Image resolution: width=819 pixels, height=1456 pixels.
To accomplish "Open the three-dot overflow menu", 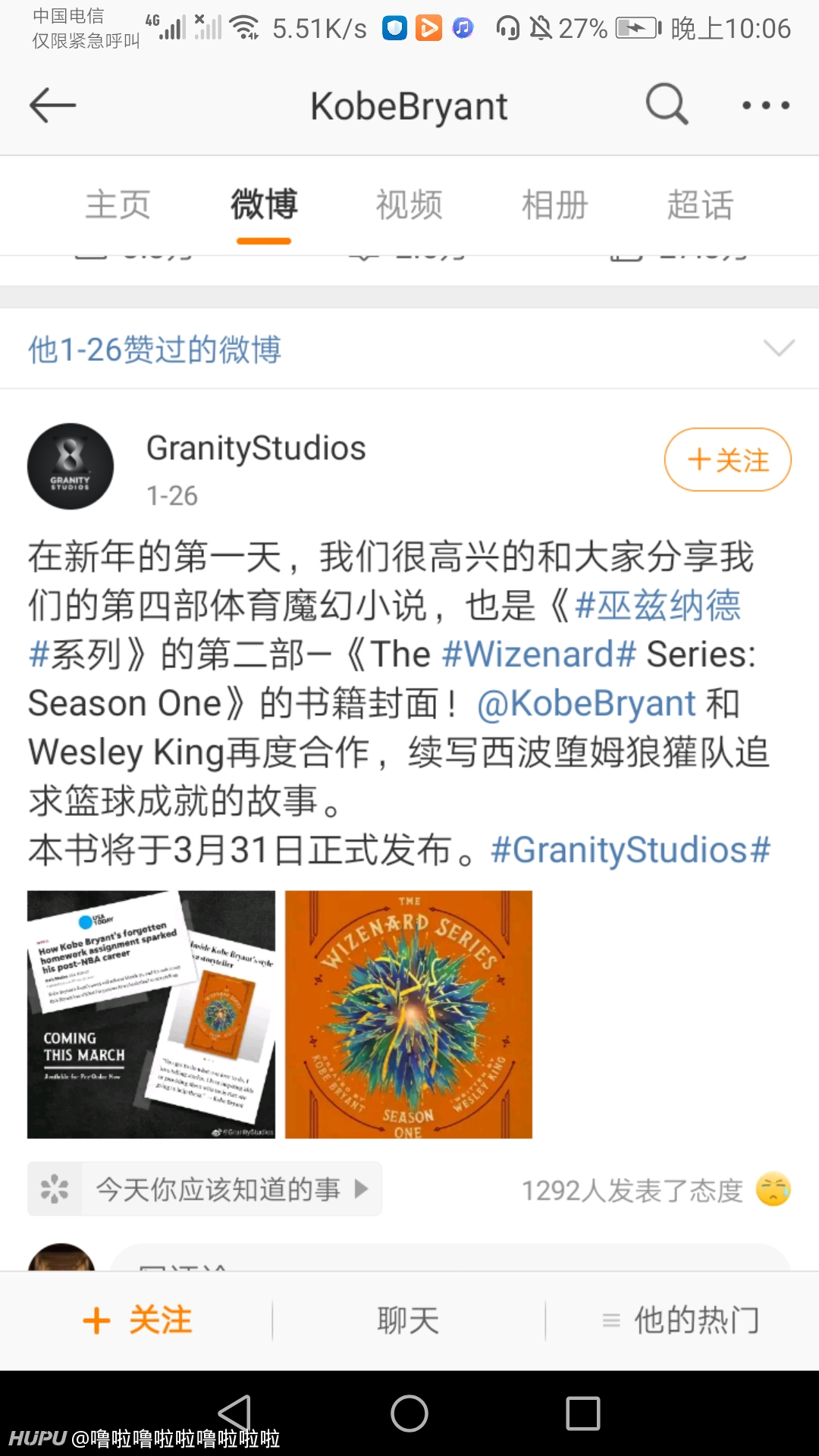I will click(x=766, y=105).
